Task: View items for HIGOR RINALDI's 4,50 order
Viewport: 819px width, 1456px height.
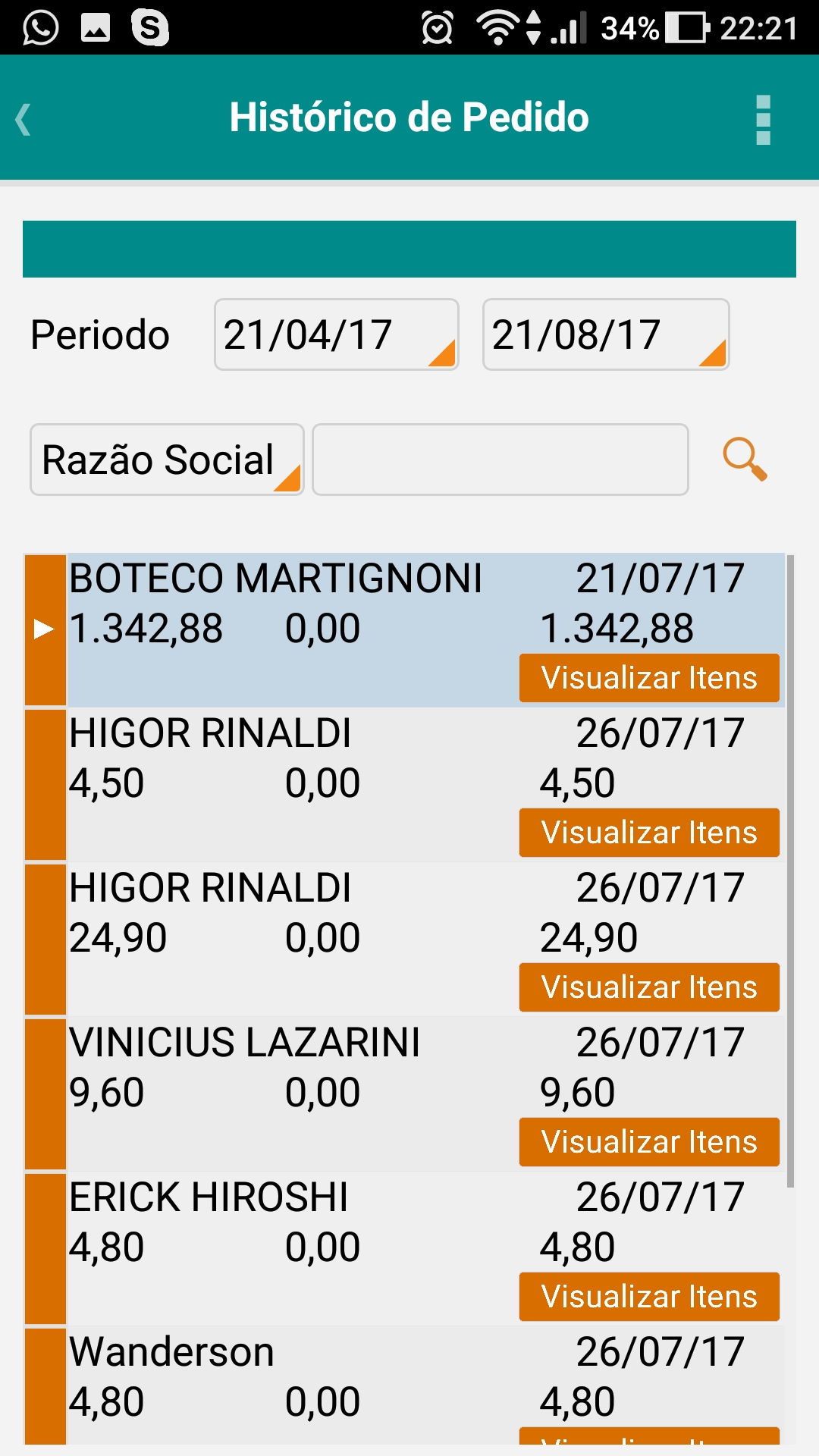Action: (649, 833)
